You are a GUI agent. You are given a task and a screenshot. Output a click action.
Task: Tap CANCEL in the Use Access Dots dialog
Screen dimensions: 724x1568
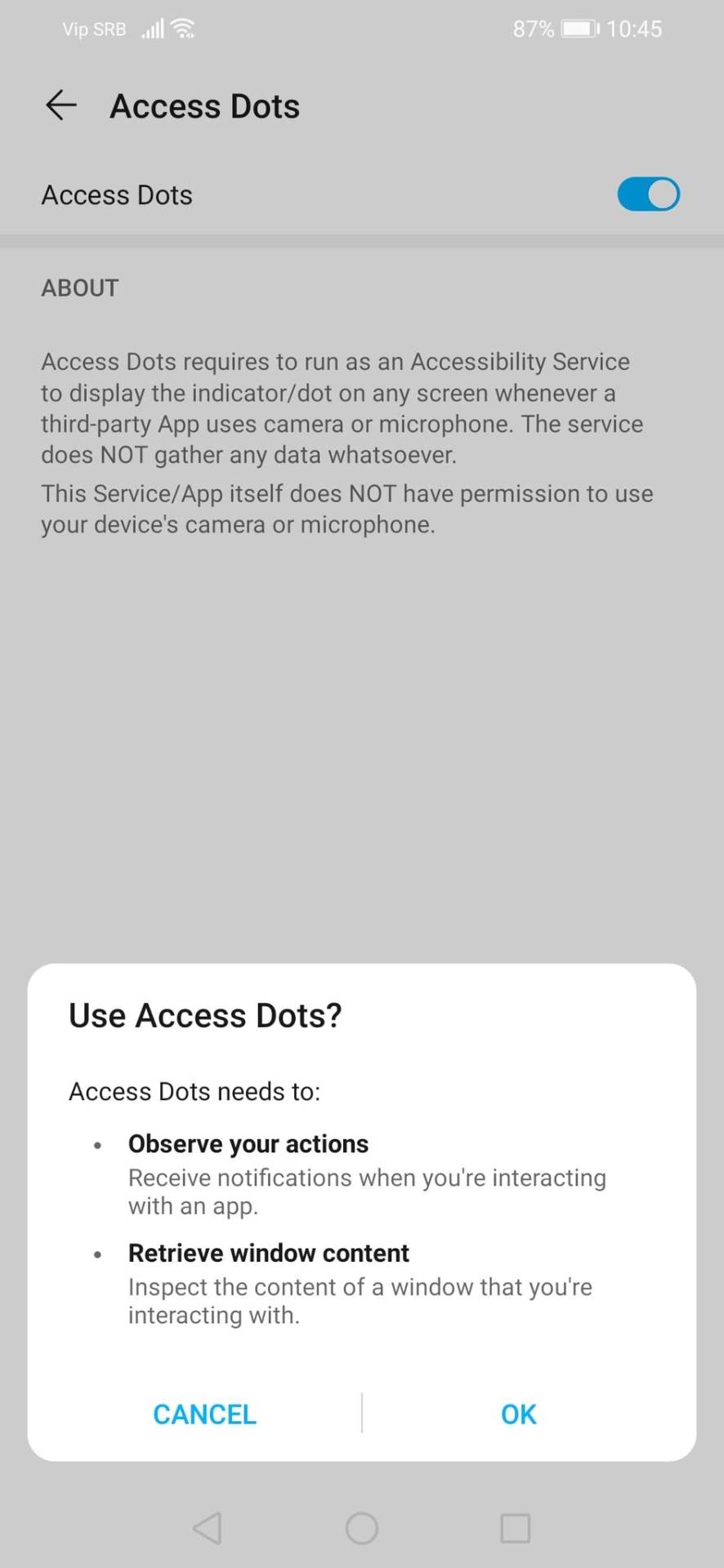(x=204, y=1414)
